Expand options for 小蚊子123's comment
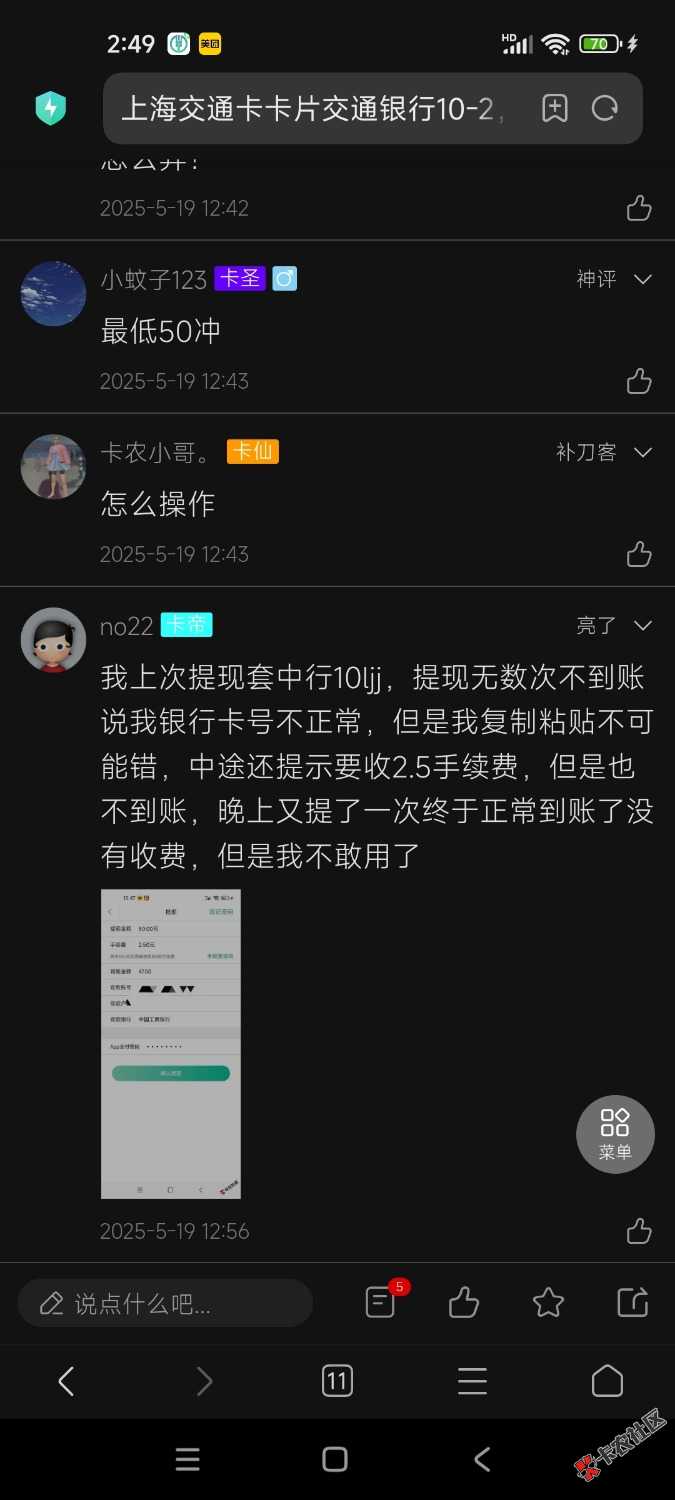675x1500 pixels. click(643, 279)
